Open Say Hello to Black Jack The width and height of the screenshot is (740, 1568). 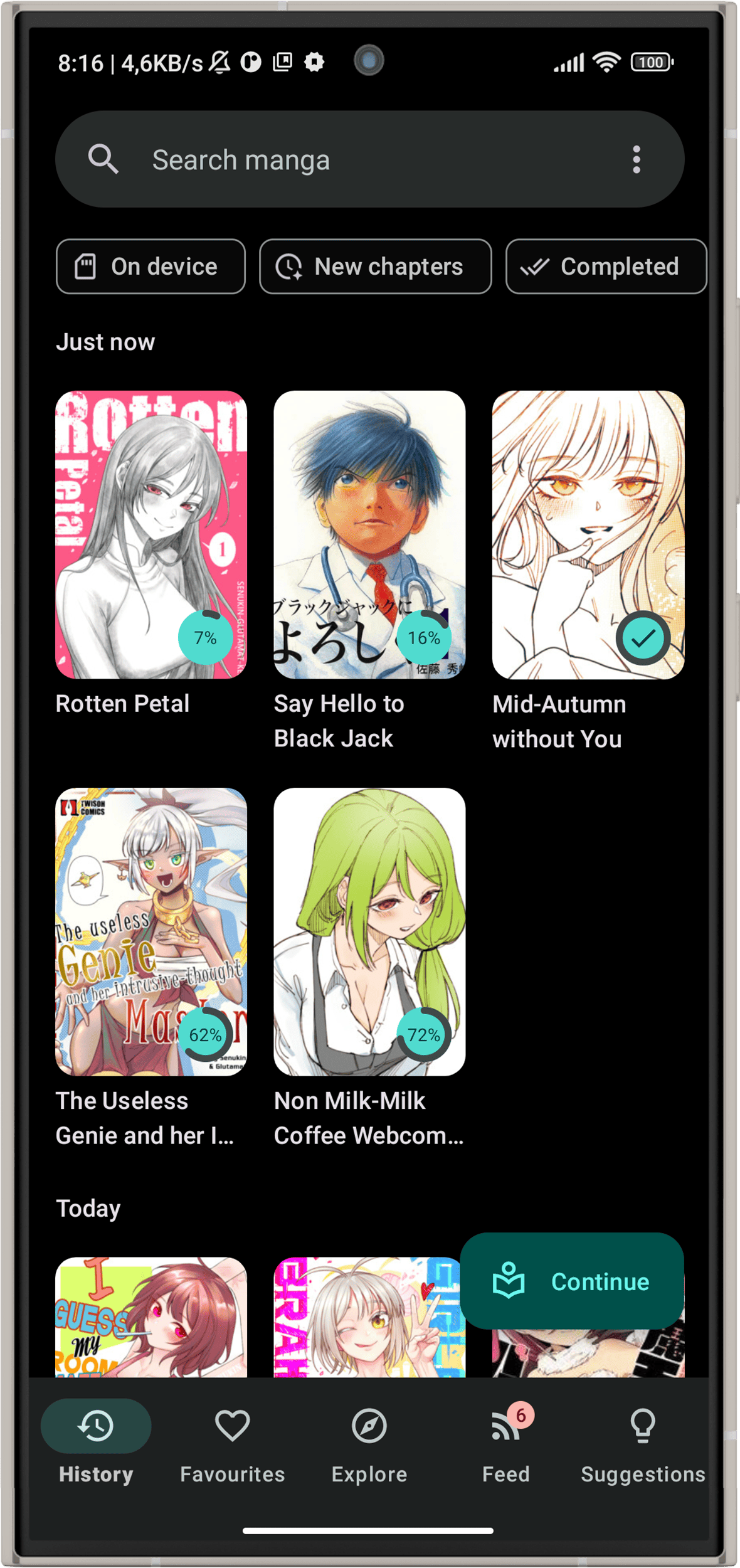[369, 534]
